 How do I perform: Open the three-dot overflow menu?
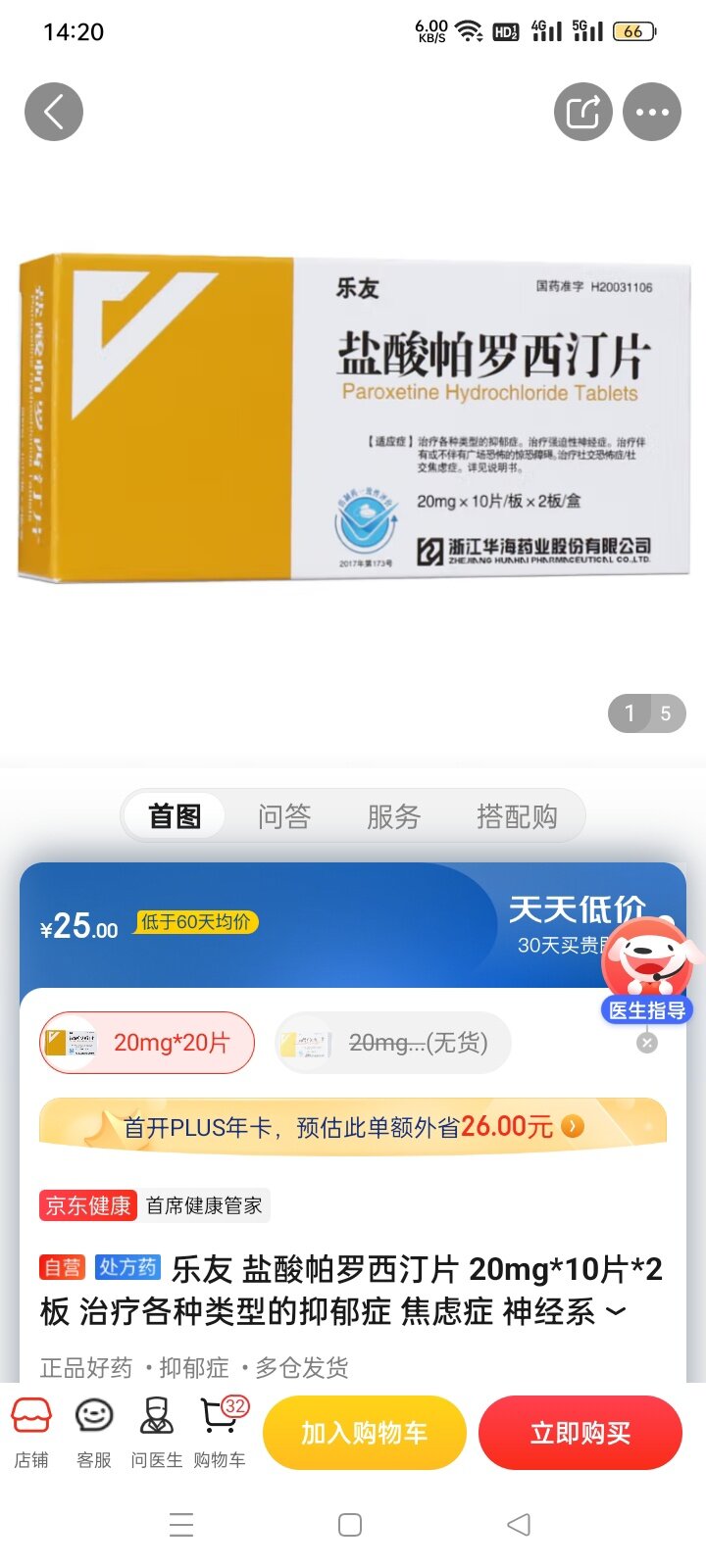pos(652,112)
